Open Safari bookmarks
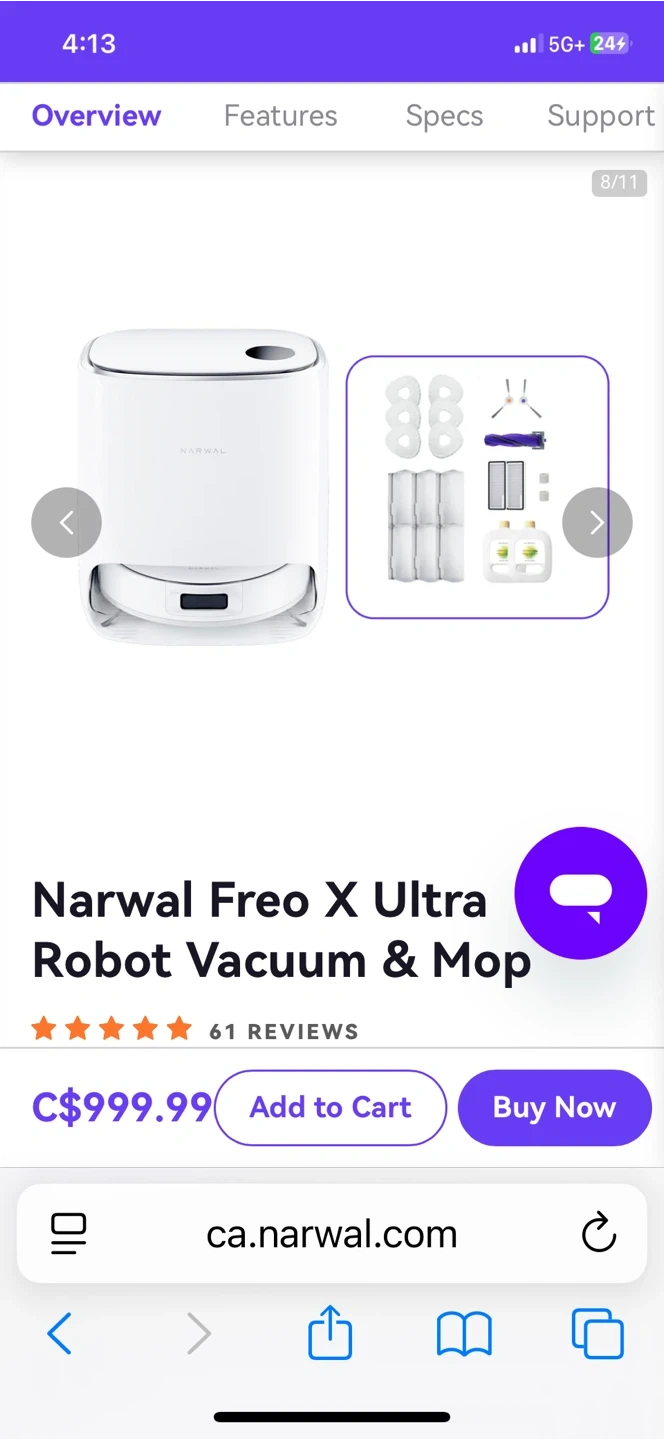The image size is (664, 1440). click(464, 1334)
